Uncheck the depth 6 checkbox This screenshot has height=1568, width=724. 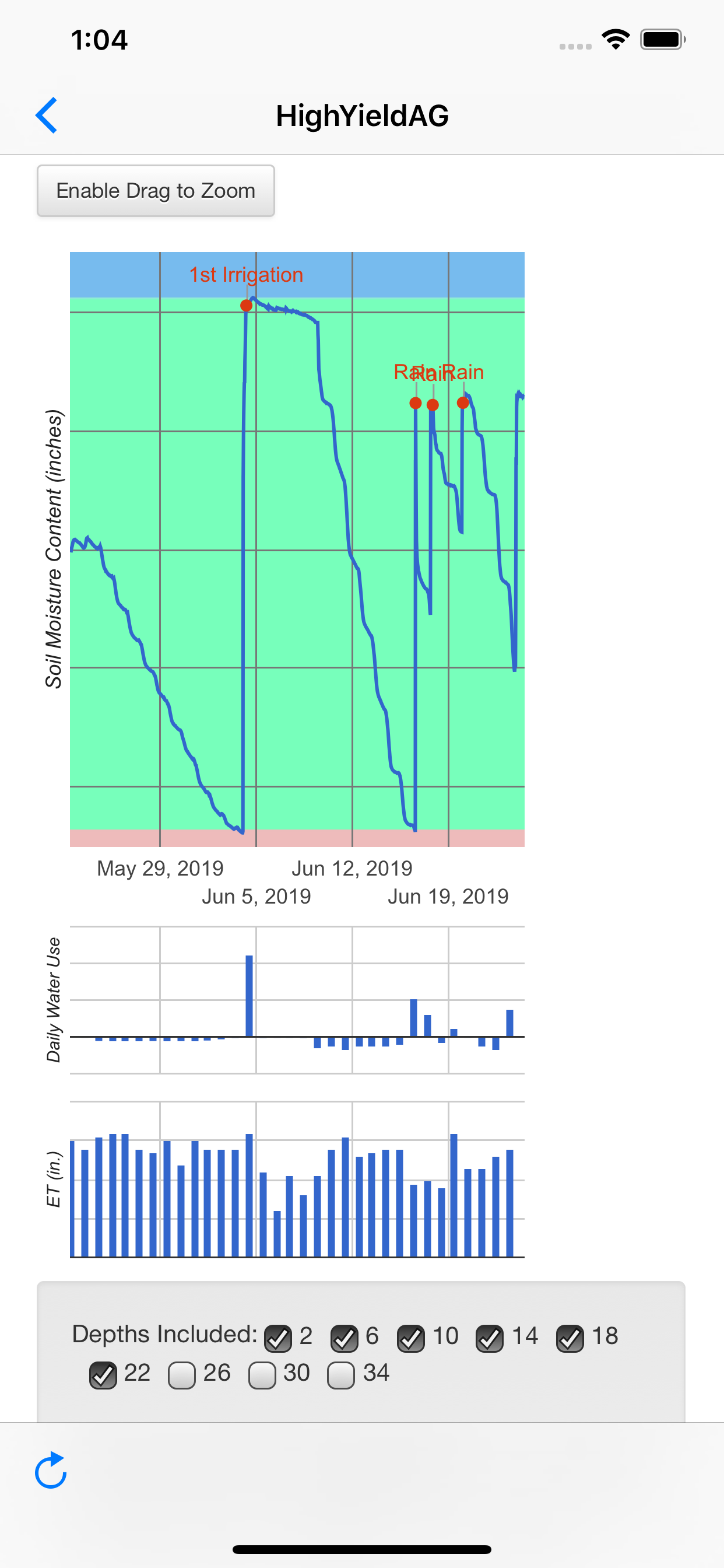pyautogui.click(x=345, y=1338)
